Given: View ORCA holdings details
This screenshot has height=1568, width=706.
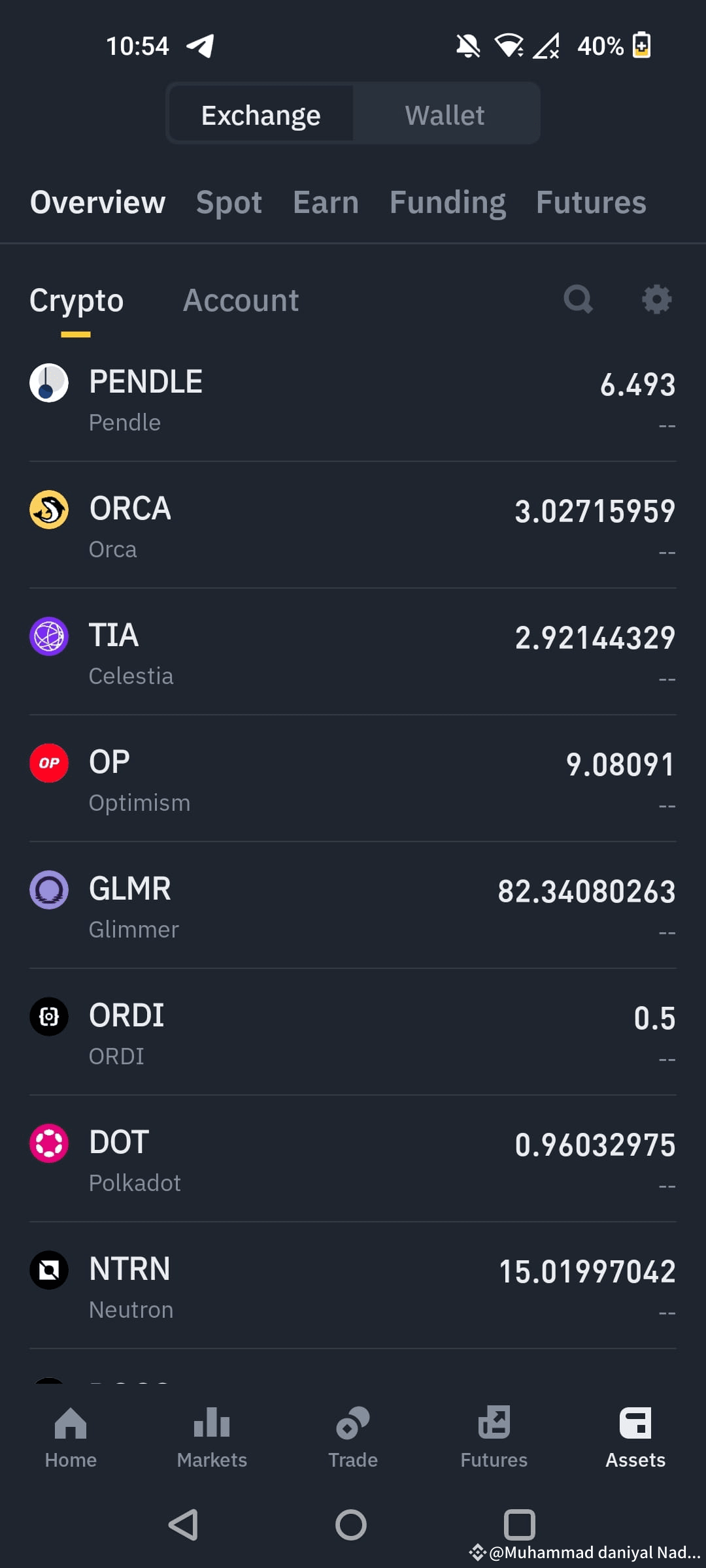Looking at the screenshot, I should (x=353, y=525).
